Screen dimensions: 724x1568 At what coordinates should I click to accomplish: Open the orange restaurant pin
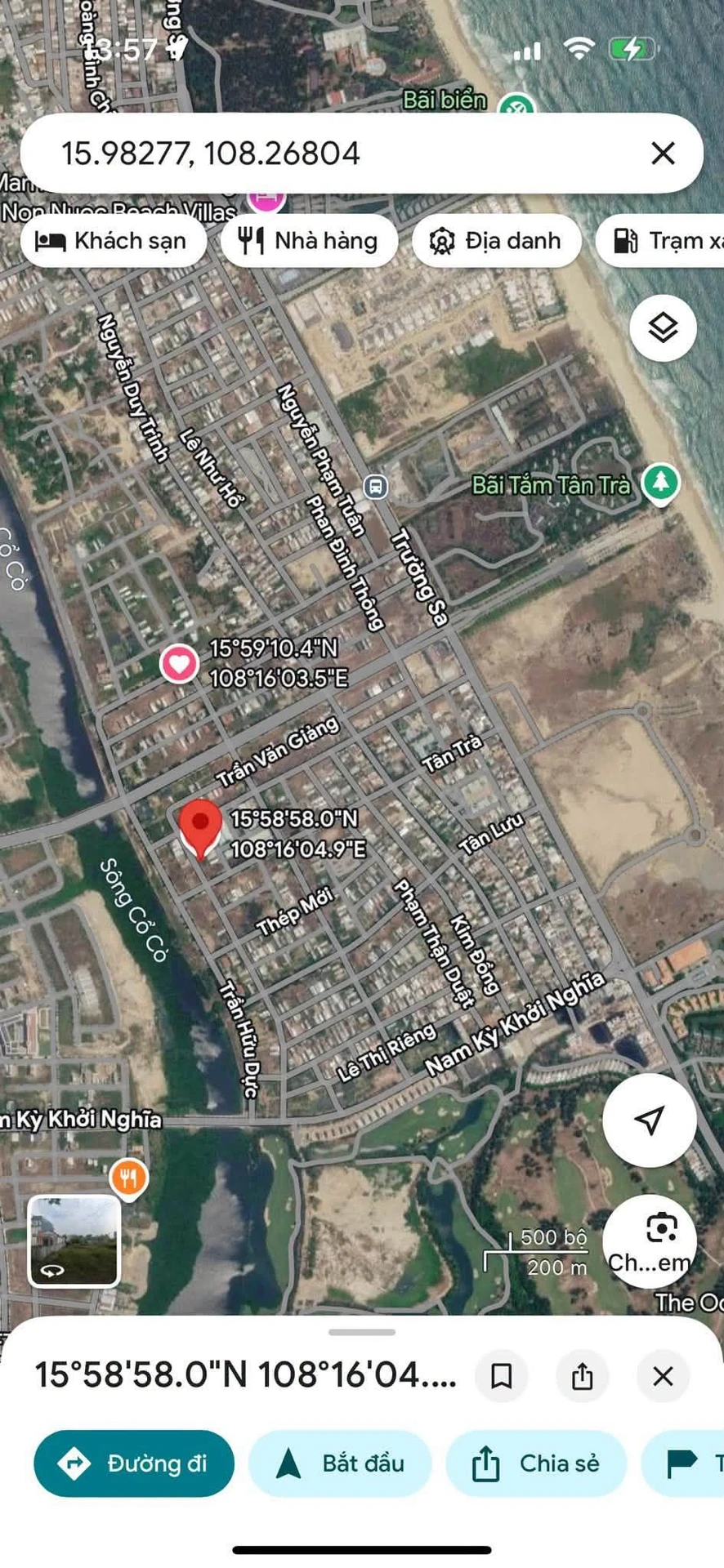pyautogui.click(x=128, y=1178)
